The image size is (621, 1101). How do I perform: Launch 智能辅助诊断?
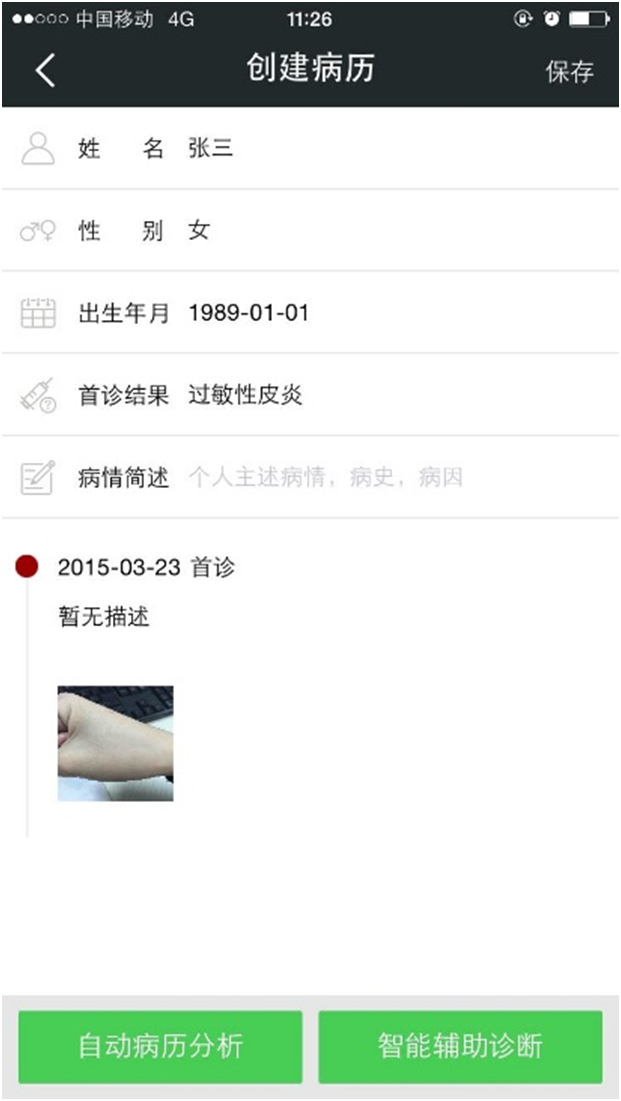tap(460, 1046)
